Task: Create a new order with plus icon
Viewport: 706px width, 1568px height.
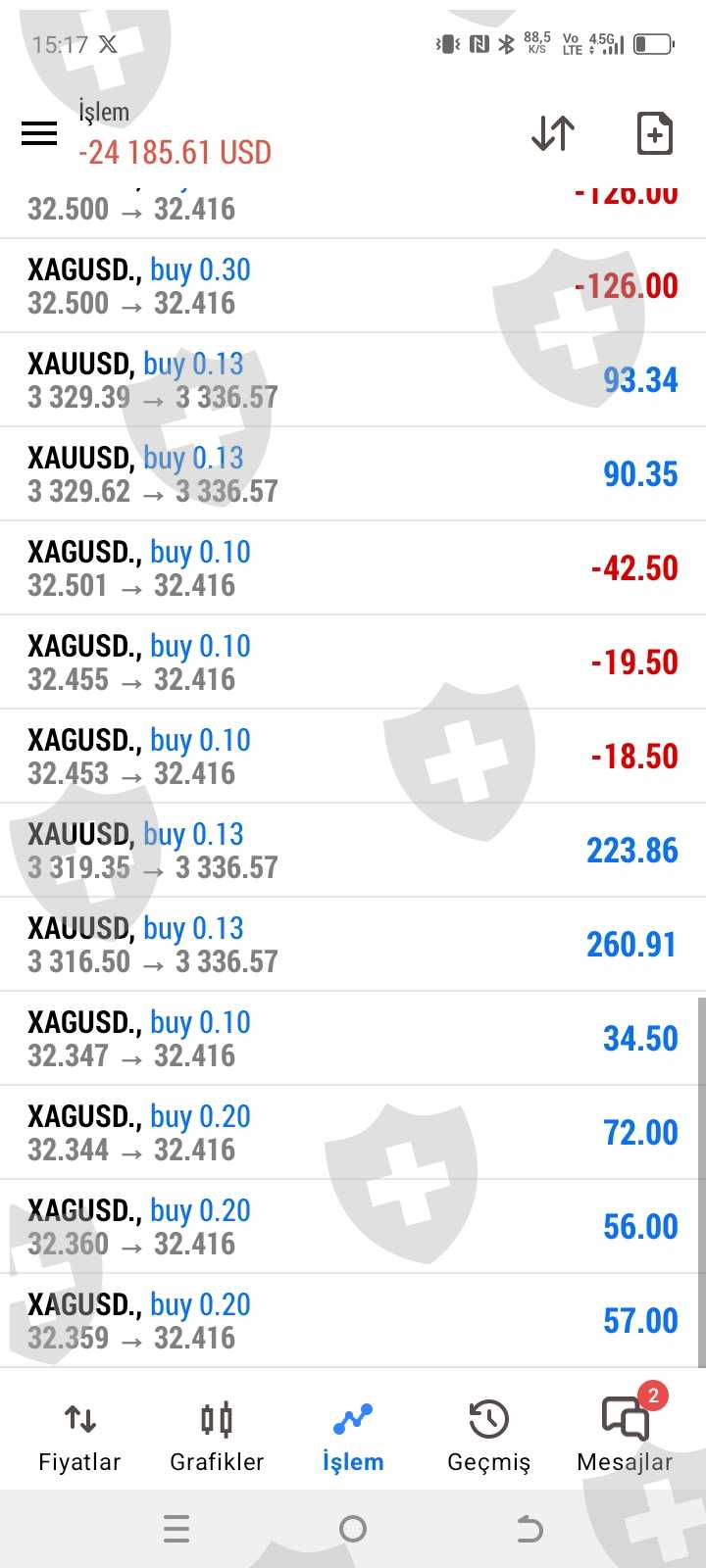Action: coord(654,133)
